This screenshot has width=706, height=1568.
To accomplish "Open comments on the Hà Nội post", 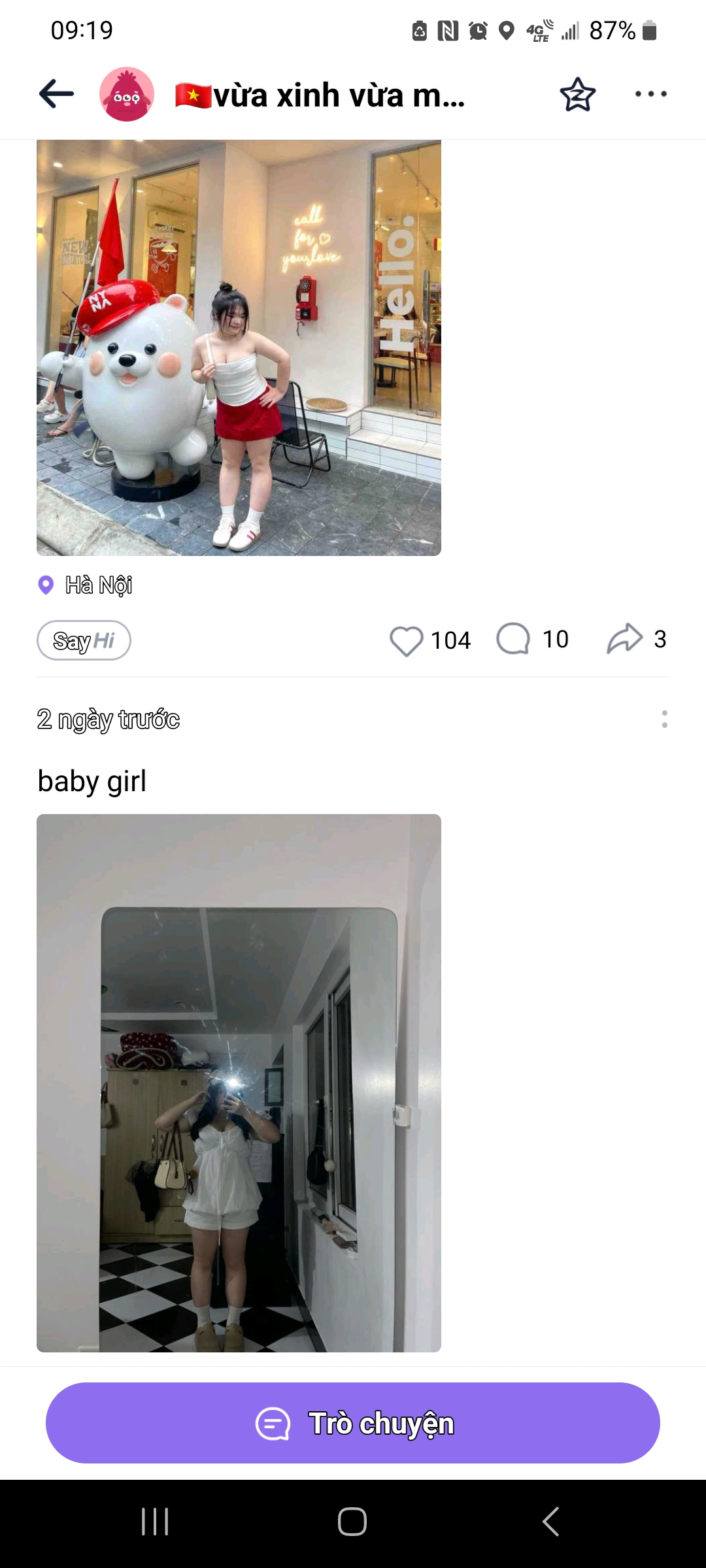I will tap(513, 639).
